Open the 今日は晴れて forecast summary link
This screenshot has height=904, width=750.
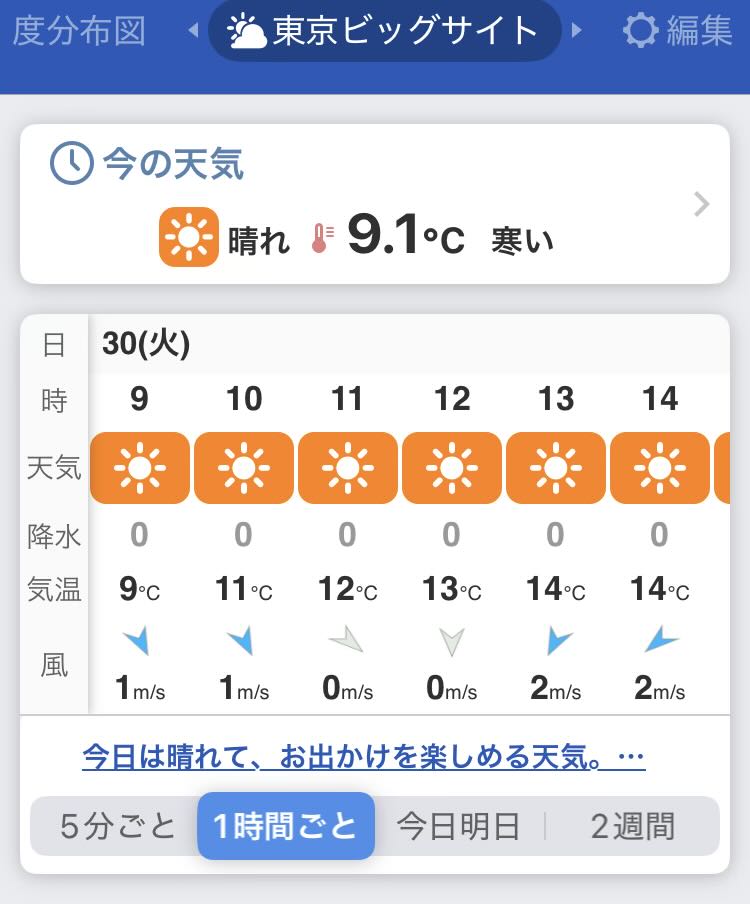click(364, 757)
